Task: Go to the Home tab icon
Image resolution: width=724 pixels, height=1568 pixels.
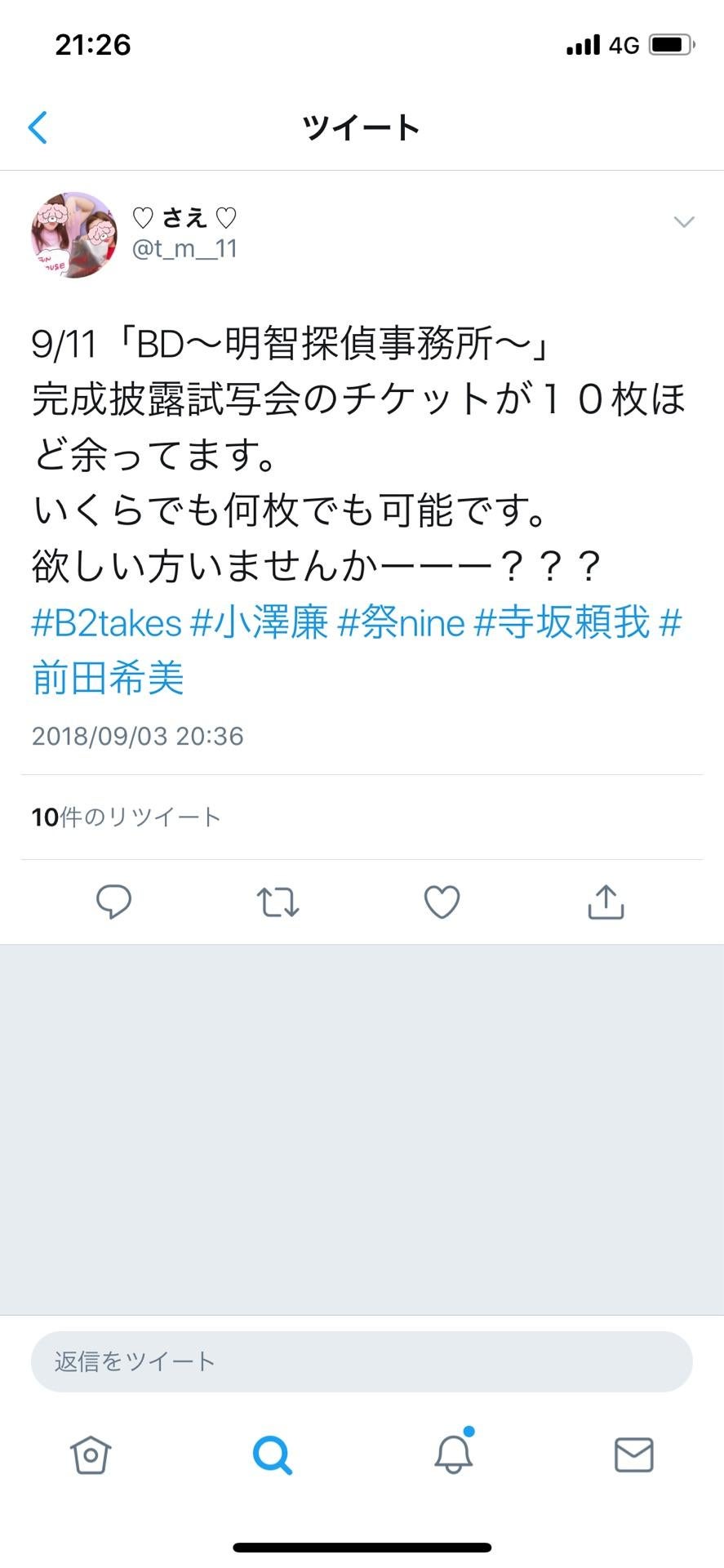Action: [90, 1455]
